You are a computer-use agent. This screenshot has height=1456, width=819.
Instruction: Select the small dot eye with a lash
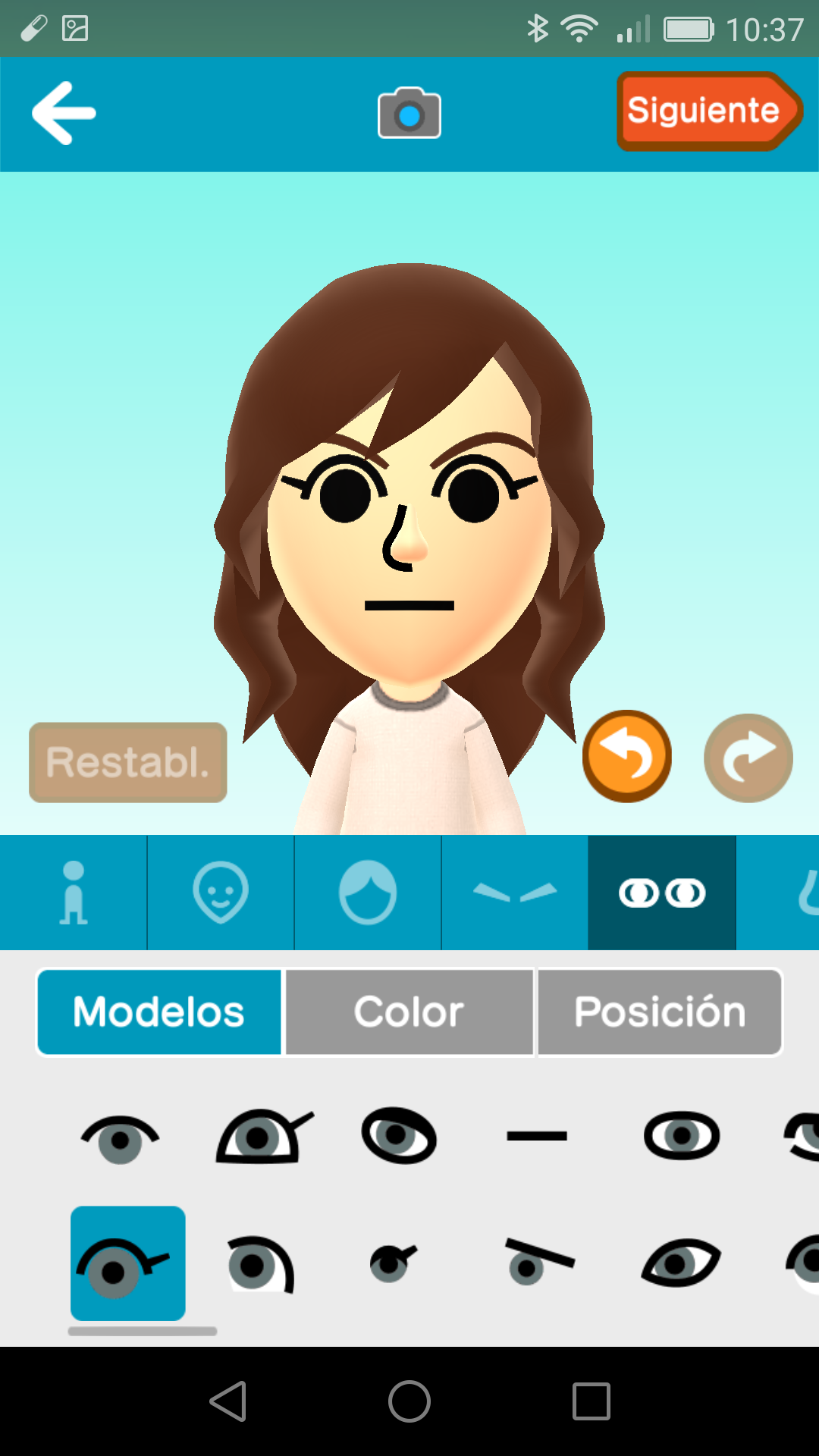[393, 1263]
